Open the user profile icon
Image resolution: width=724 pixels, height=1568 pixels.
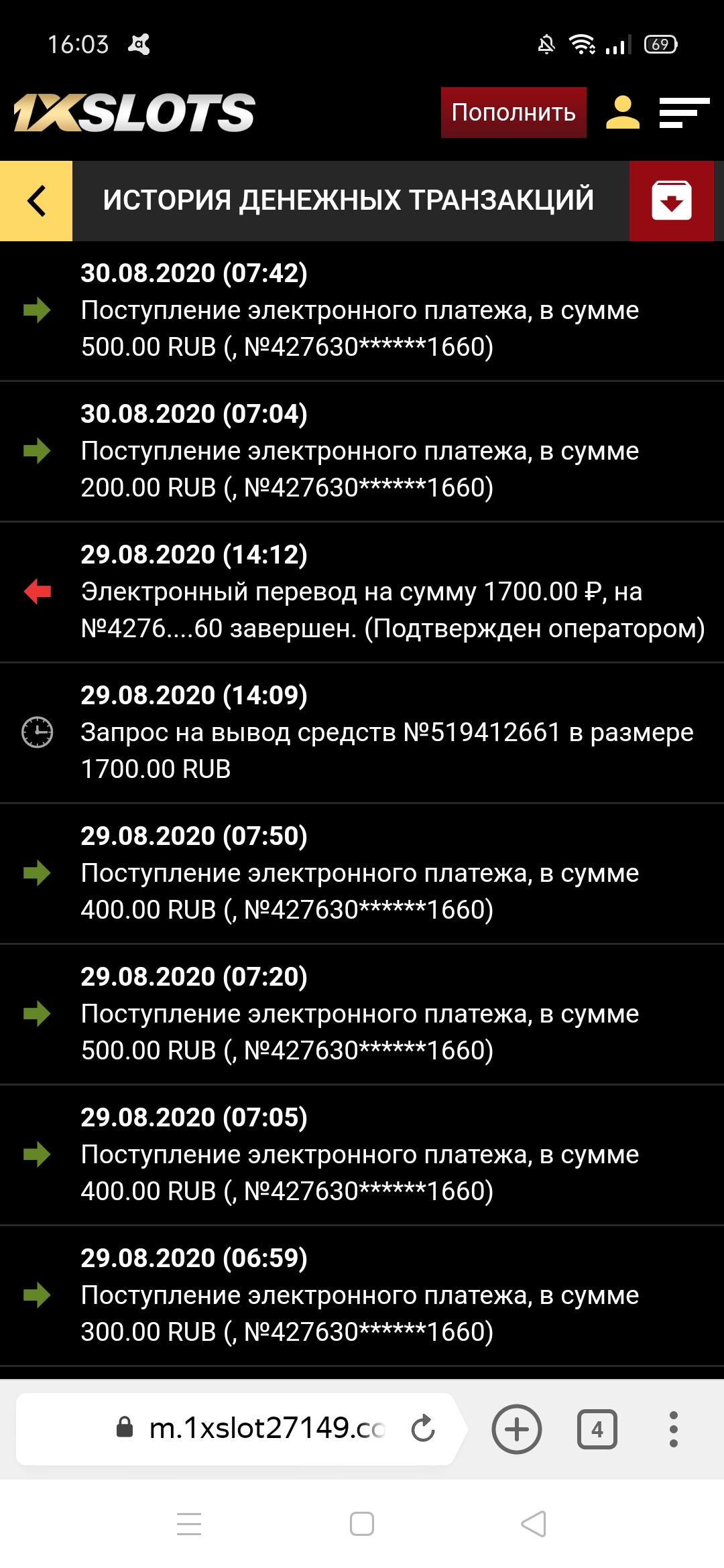(x=623, y=113)
